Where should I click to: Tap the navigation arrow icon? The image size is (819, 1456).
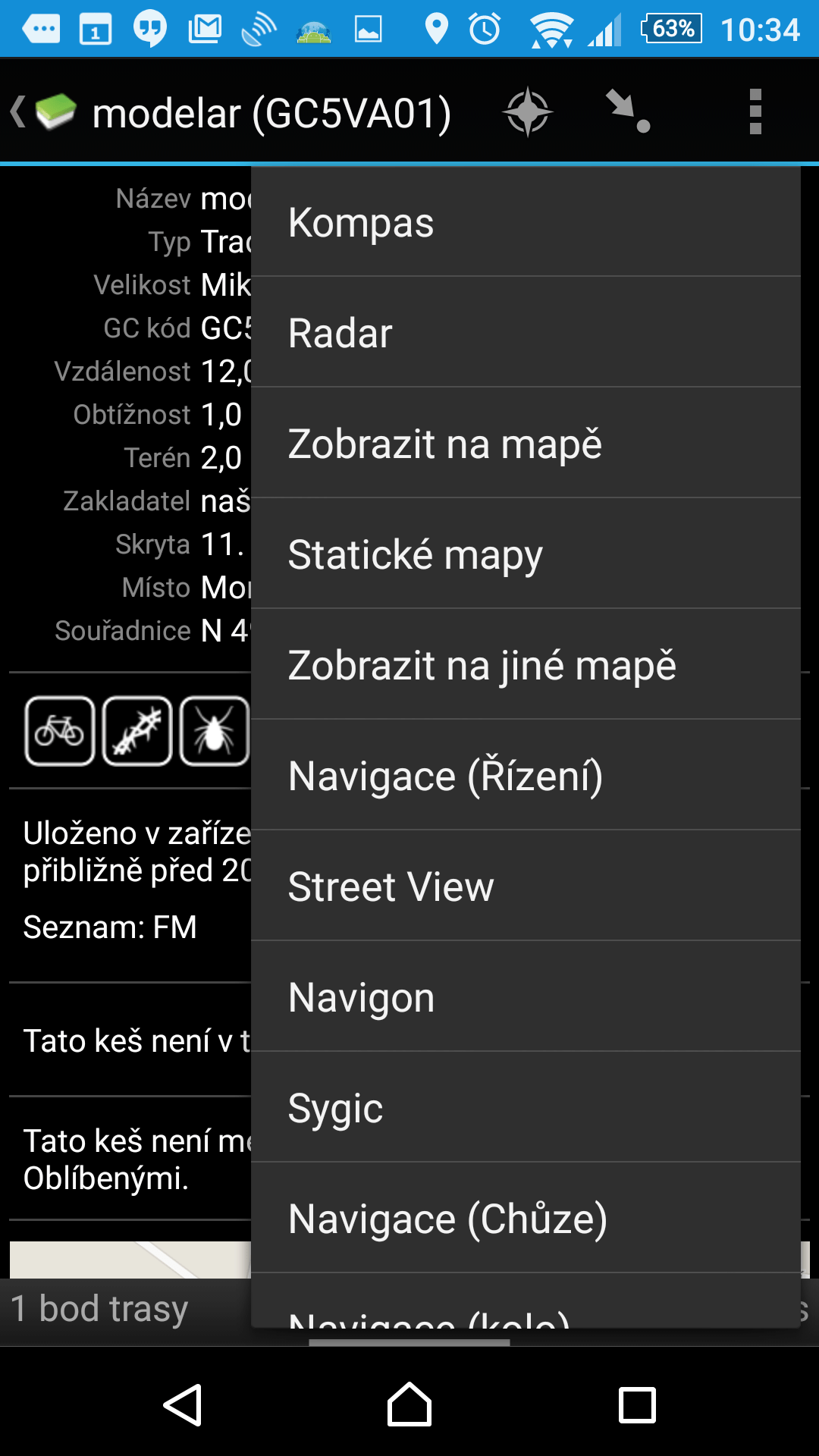pyautogui.click(x=628, y=111)
